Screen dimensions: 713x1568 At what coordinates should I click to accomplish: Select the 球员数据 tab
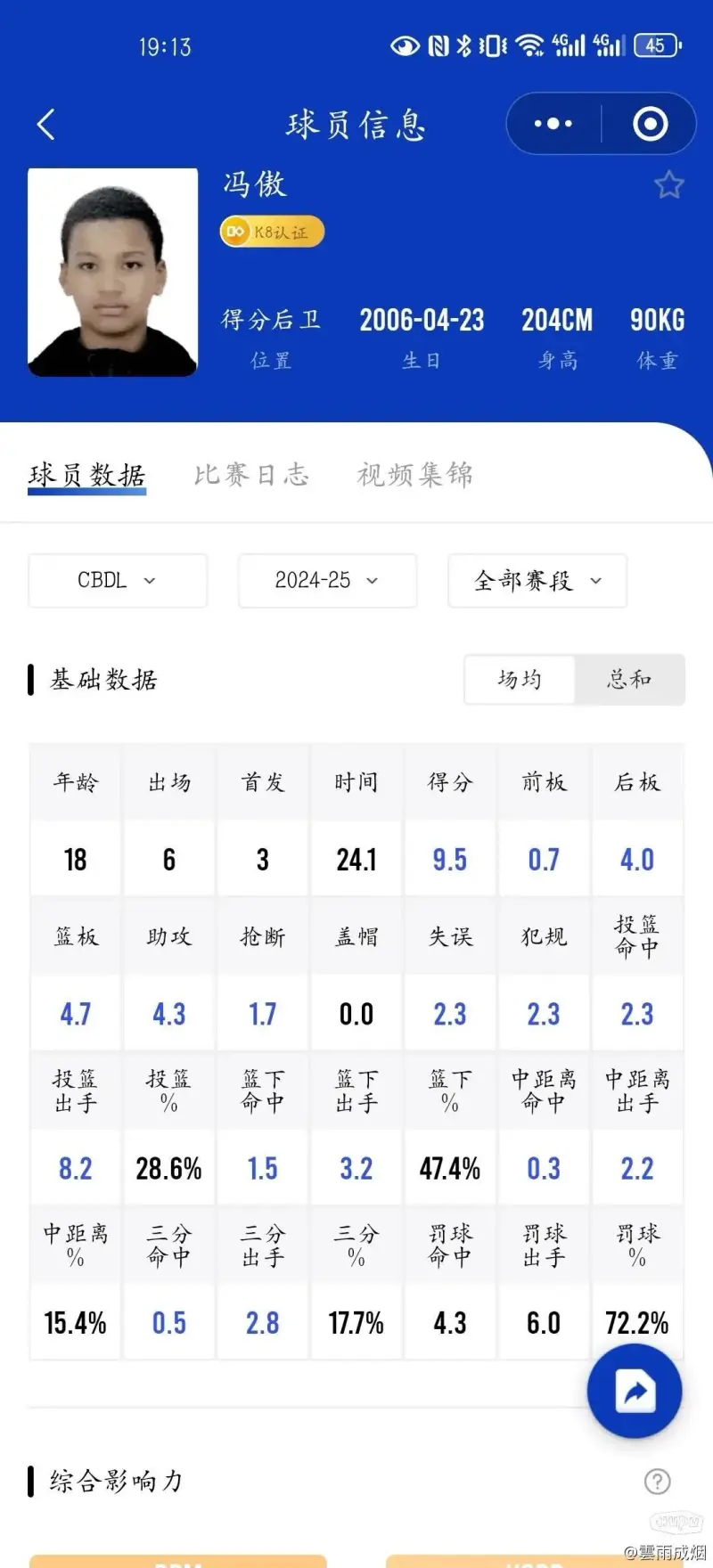point(86,476)
